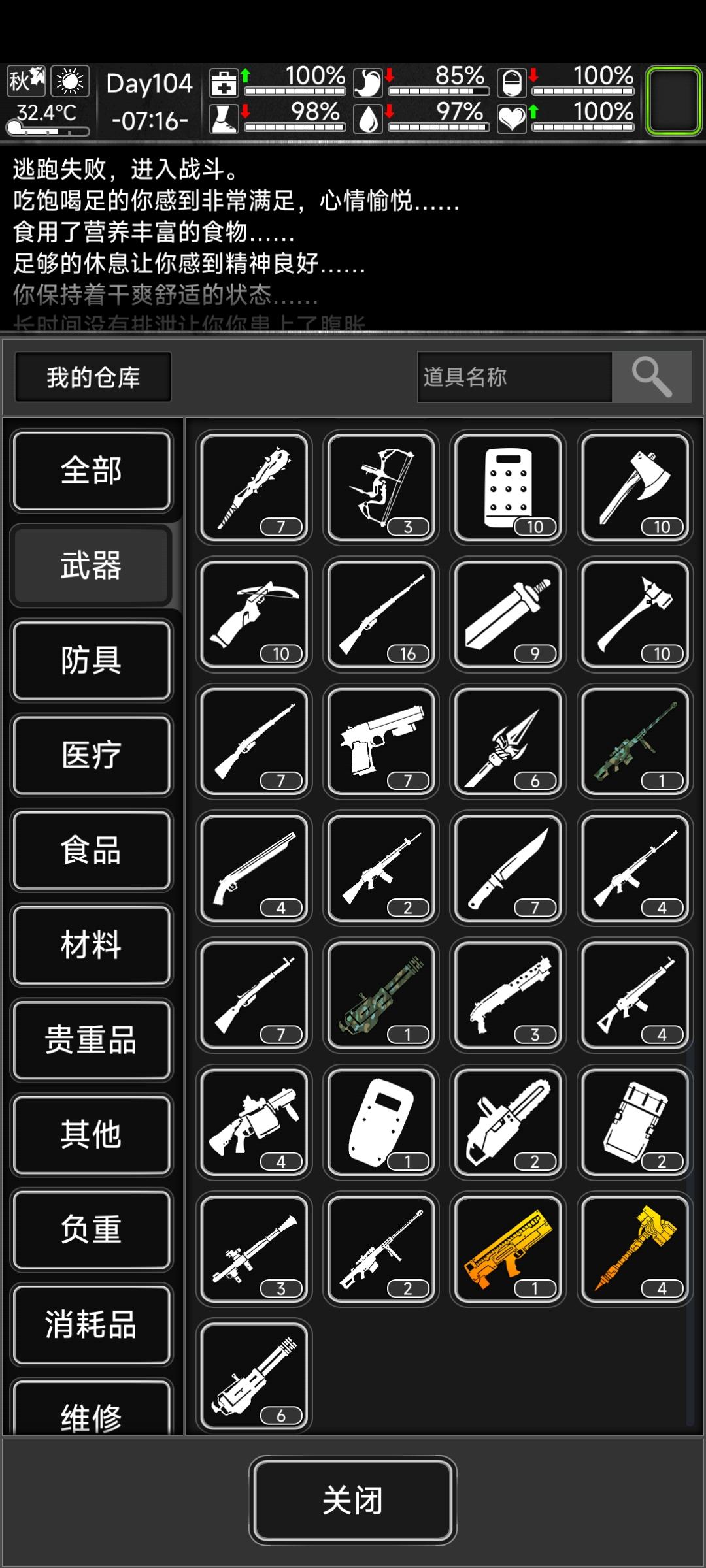Toggle the 武器 weapons filter
This screenshot has width=706, height=1568.
click(92, 567)
